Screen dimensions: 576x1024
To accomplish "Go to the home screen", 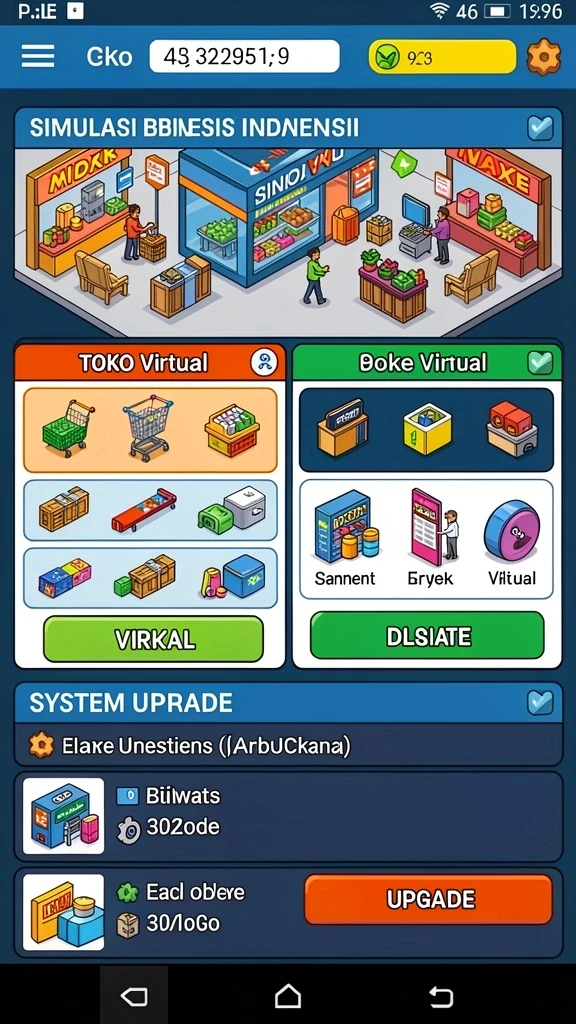I will 288,996.
